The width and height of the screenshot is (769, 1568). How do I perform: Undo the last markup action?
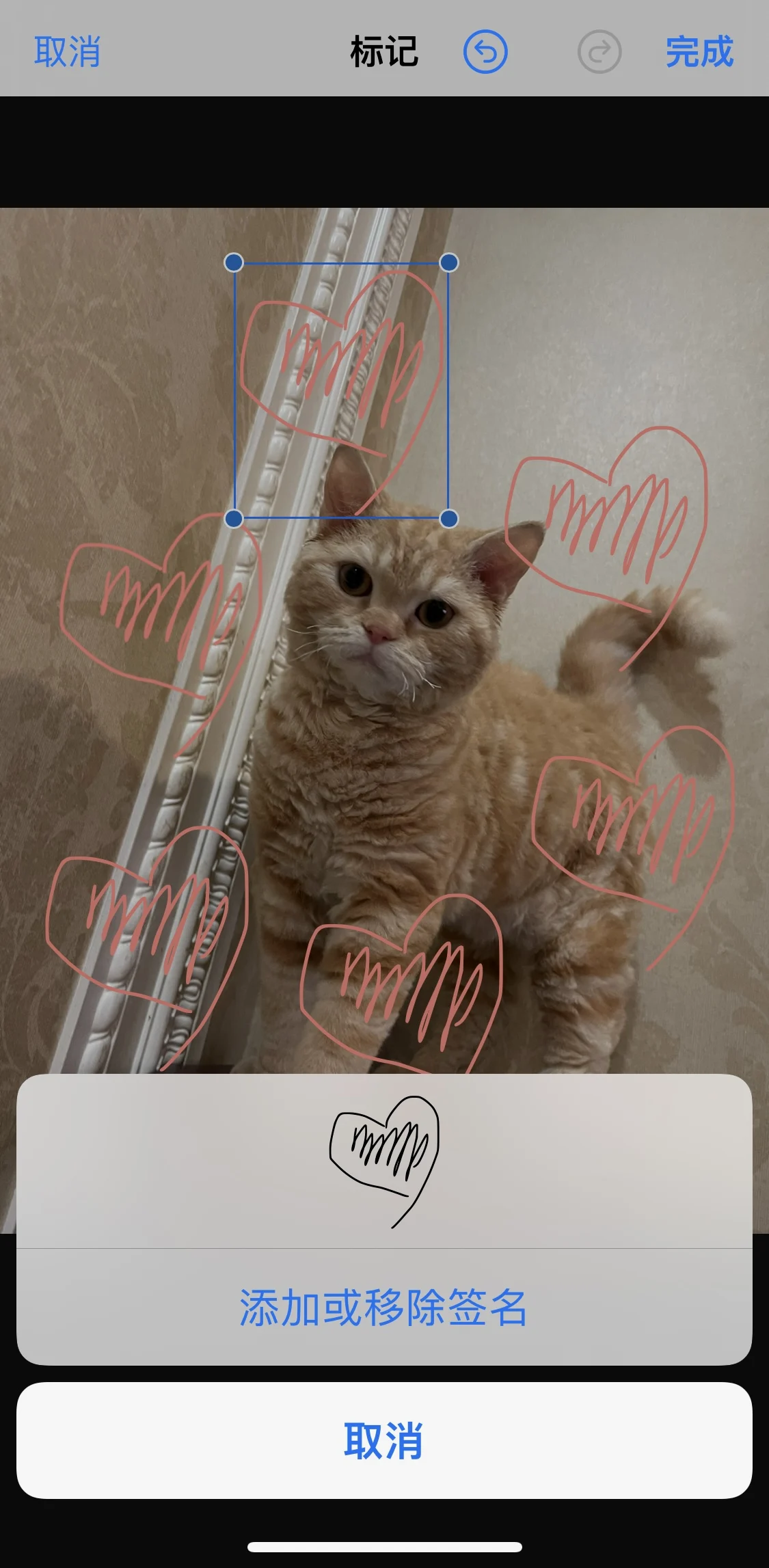click(x=485, y=52)
